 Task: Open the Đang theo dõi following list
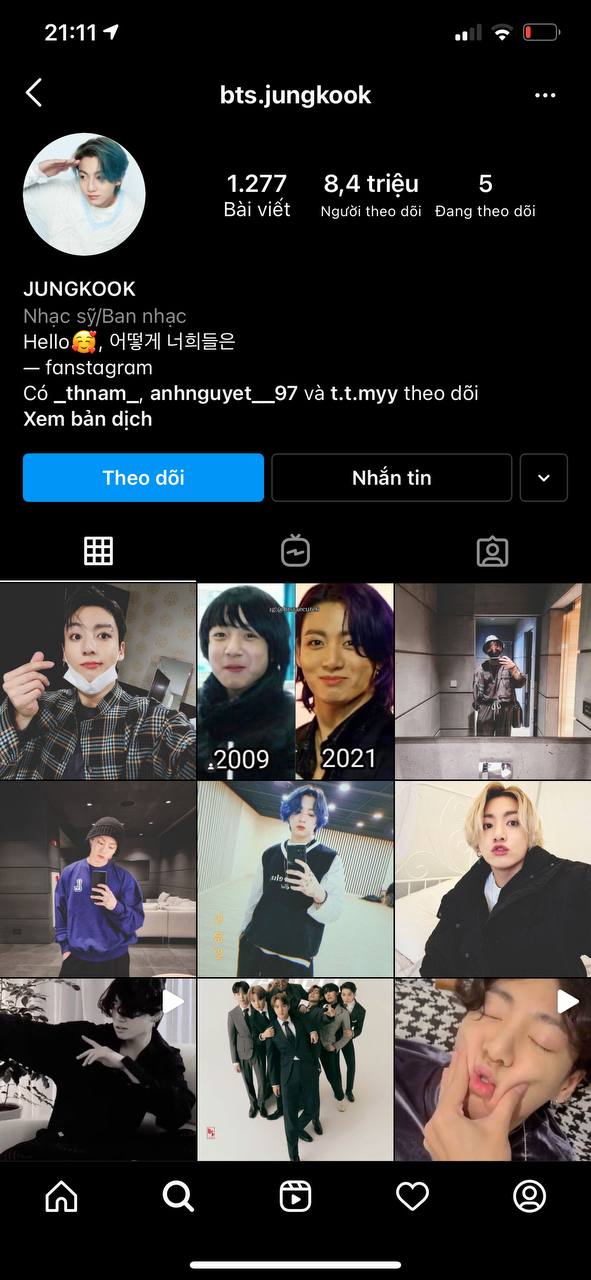coord(485,194)
